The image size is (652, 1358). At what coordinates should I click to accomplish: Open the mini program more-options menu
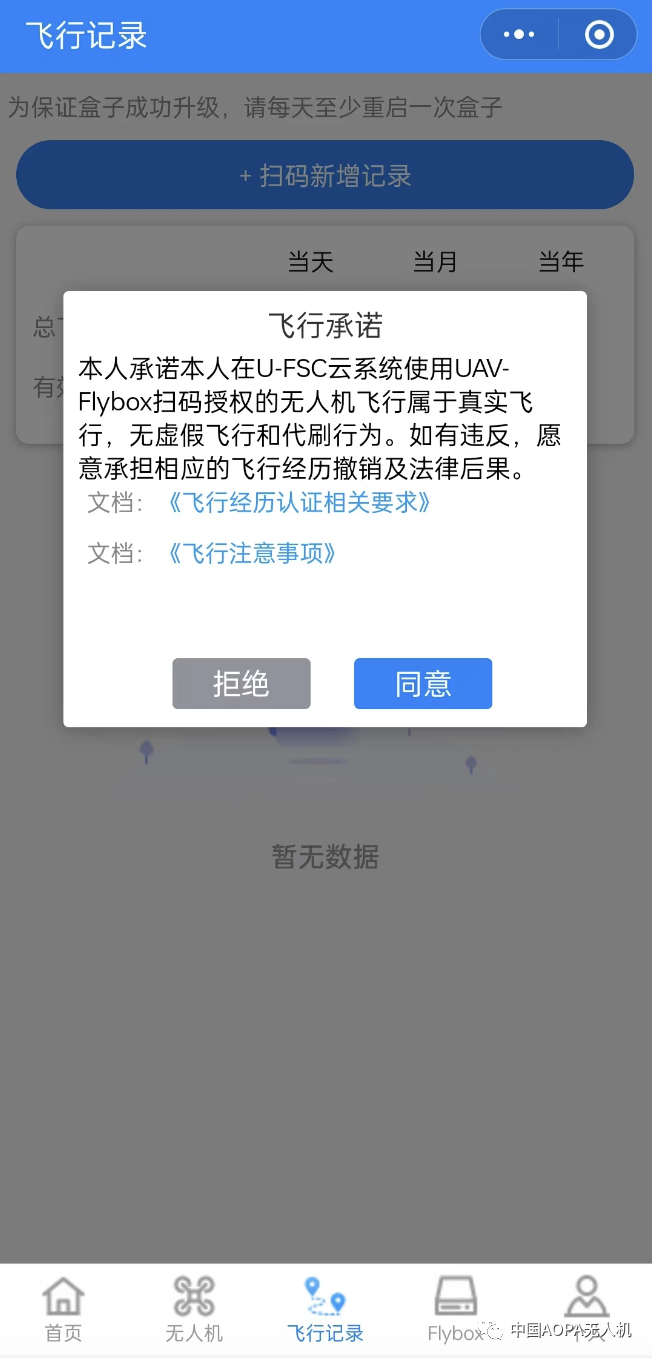[x=519, y=35]
